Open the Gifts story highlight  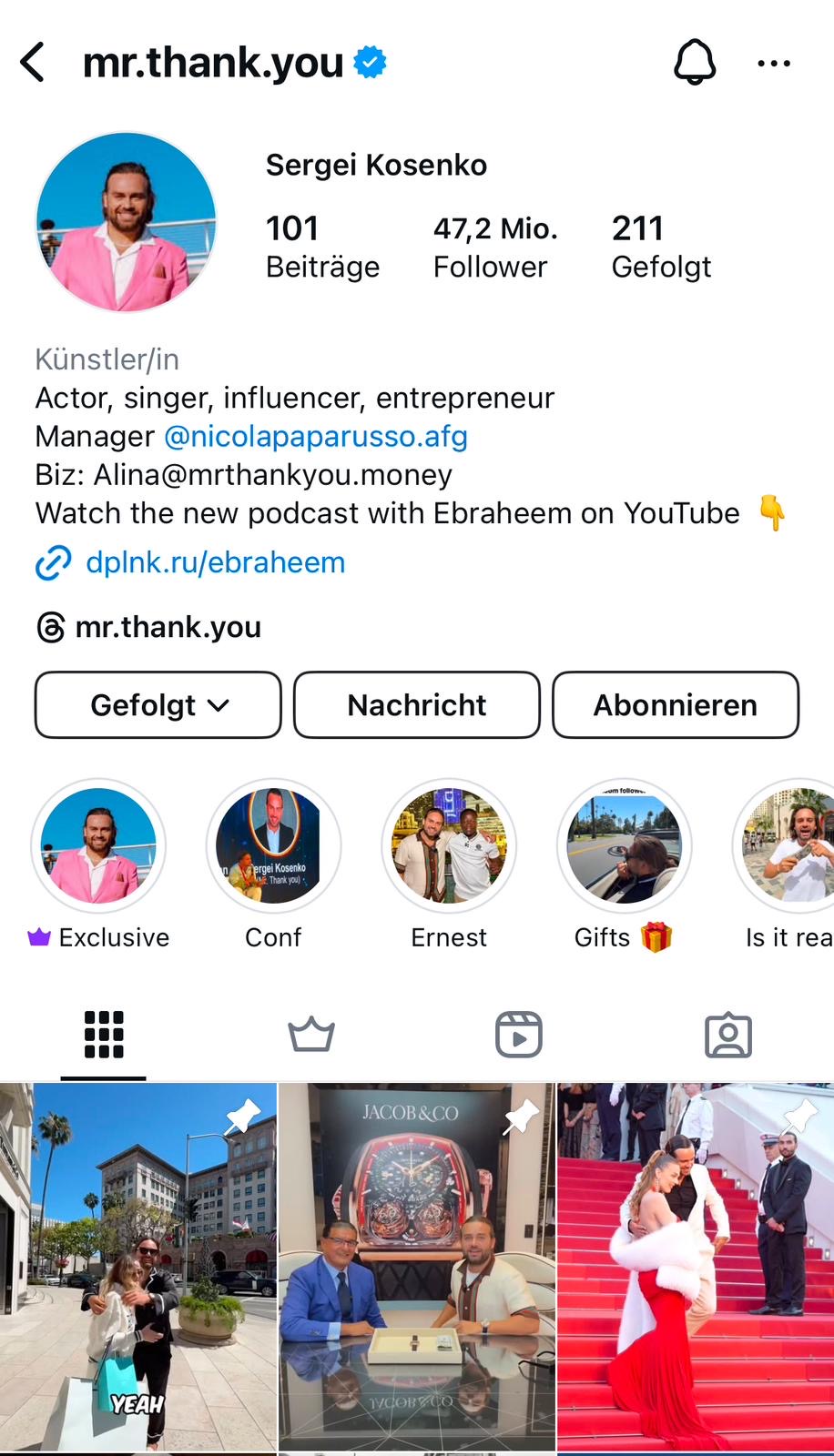pos(624,846)
